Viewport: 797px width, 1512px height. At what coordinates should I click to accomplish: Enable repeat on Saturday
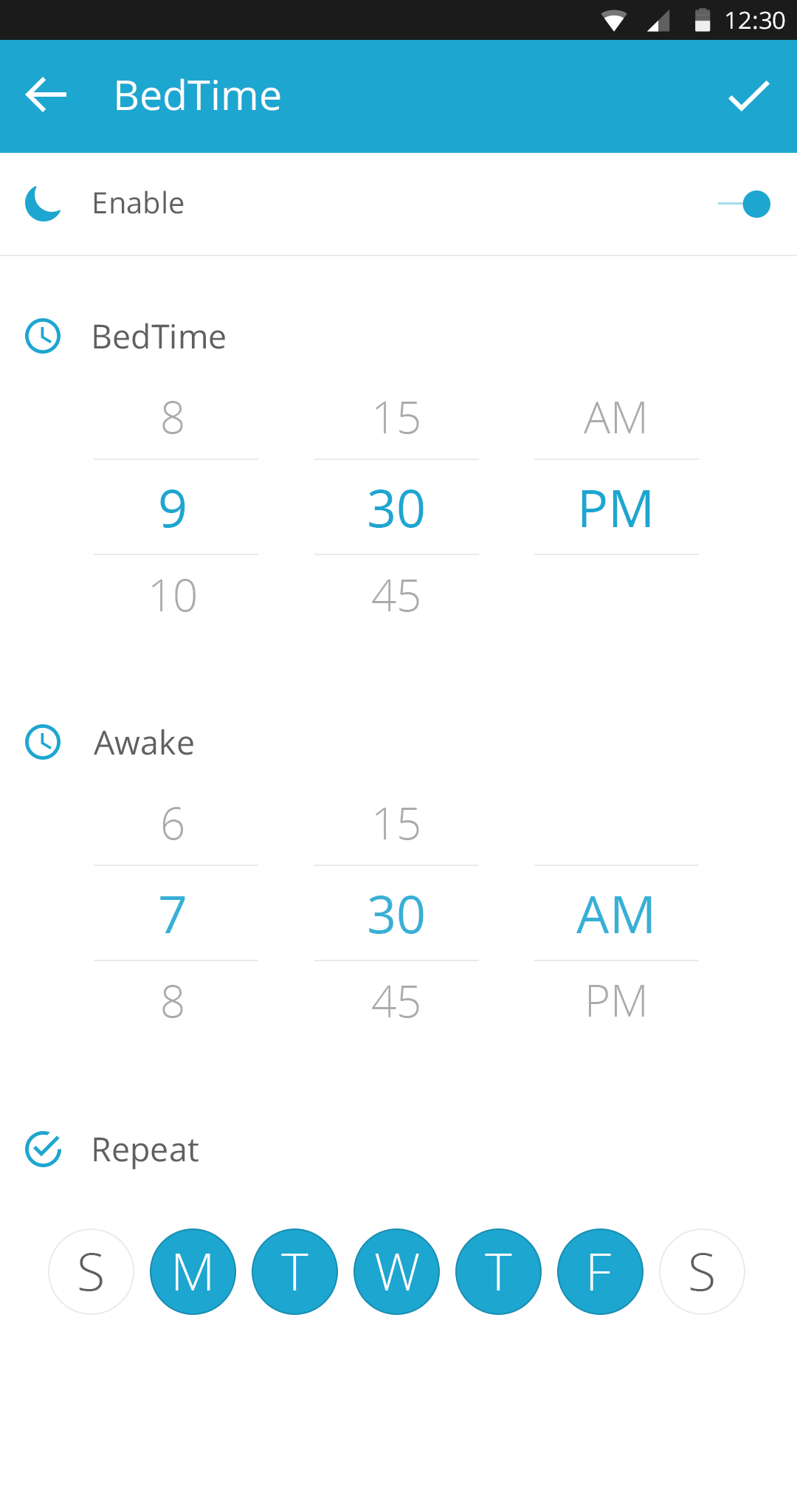pyautogui.click(x=702, y=1271)
